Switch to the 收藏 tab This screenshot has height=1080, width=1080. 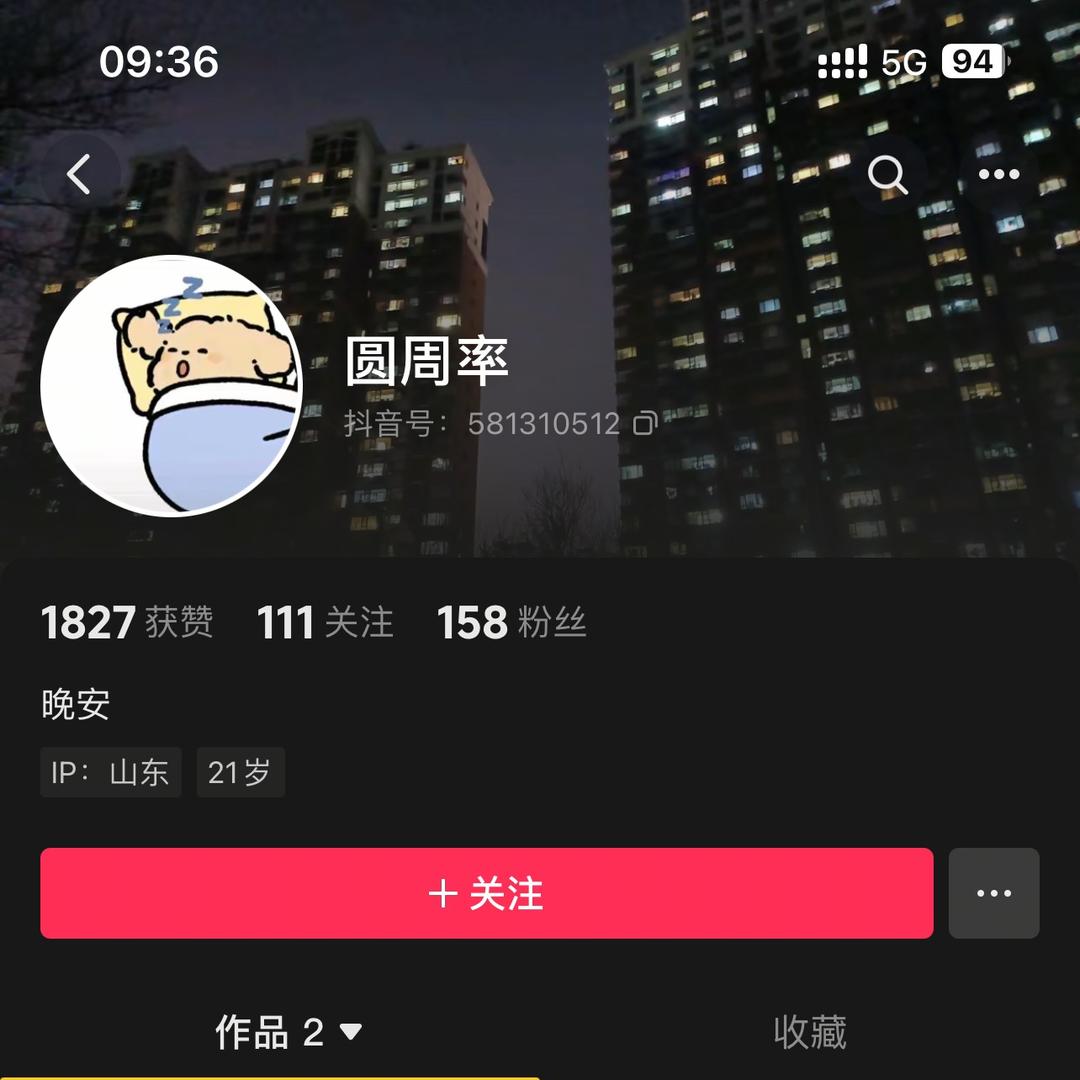click(x=809, y=1032)
